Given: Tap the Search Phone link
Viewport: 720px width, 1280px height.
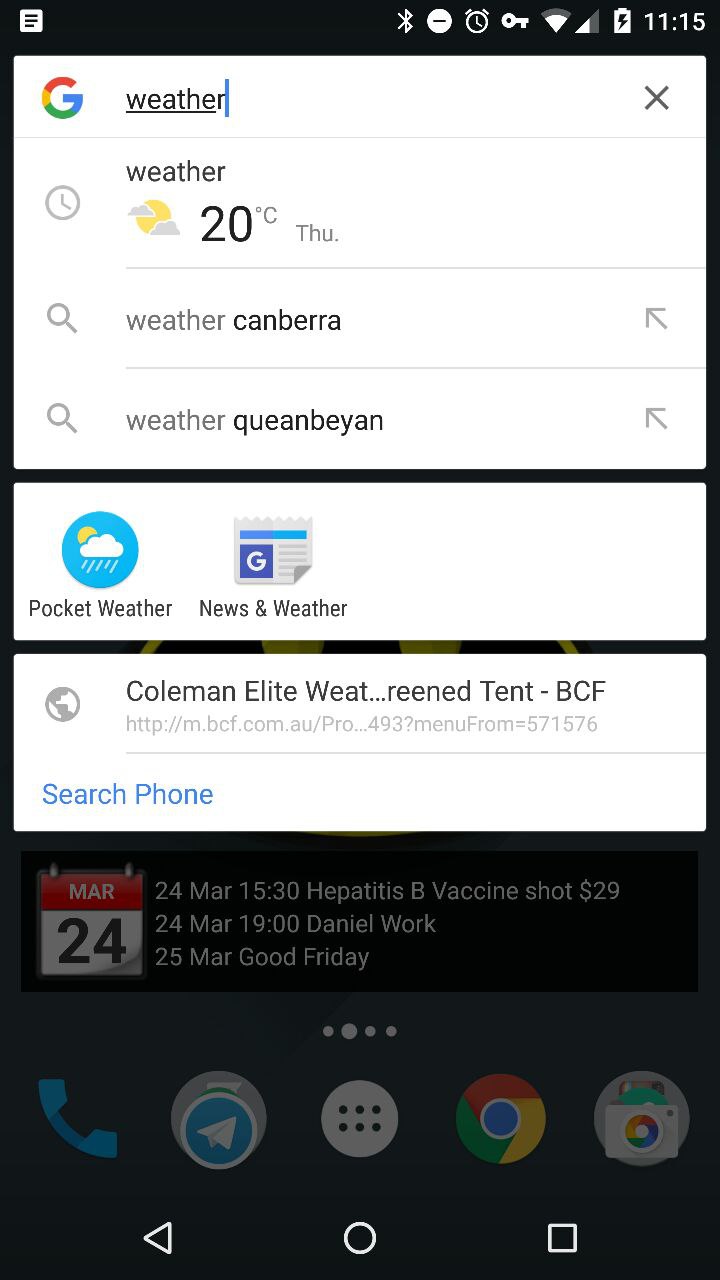Looking at the screenshot, I should click(x=127, y=794).
